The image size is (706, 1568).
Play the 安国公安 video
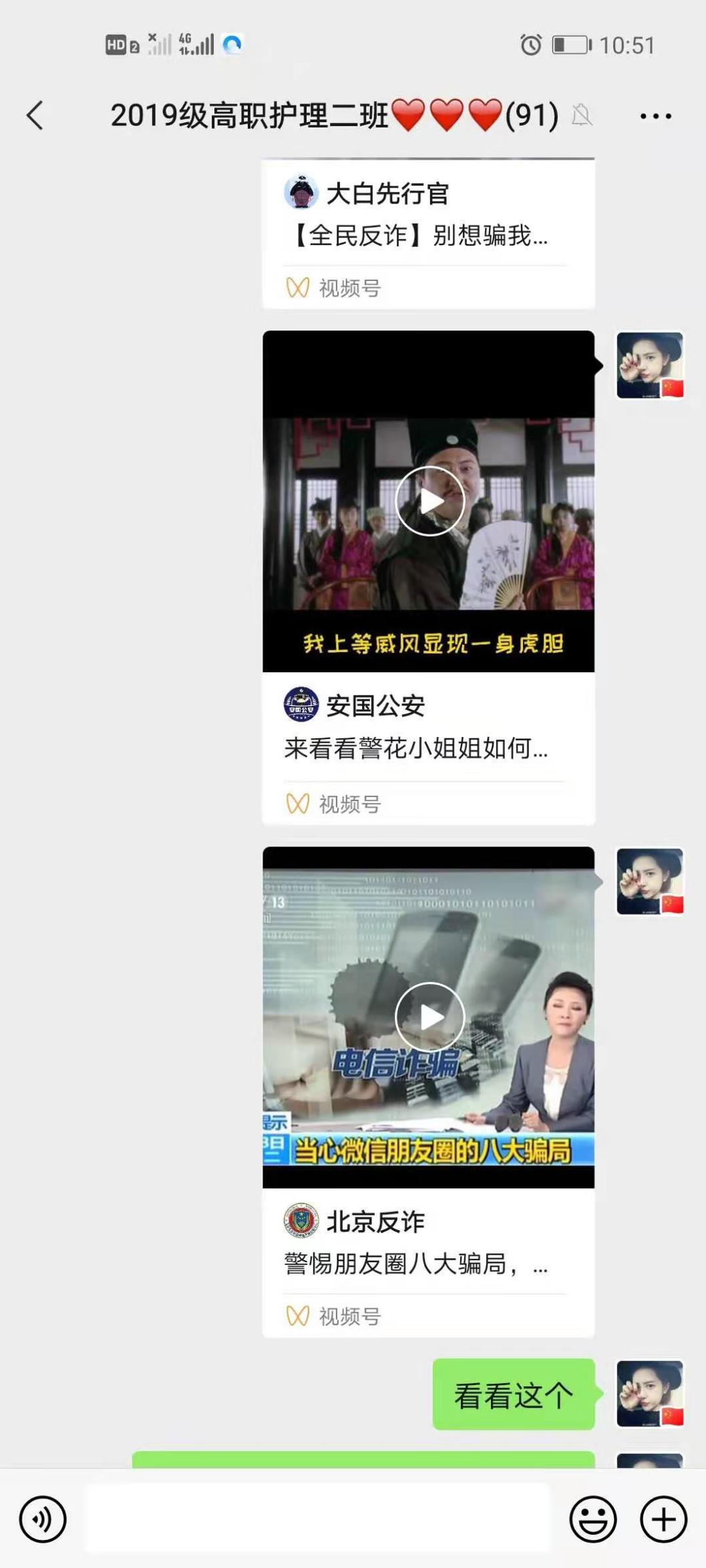point(429,501)
